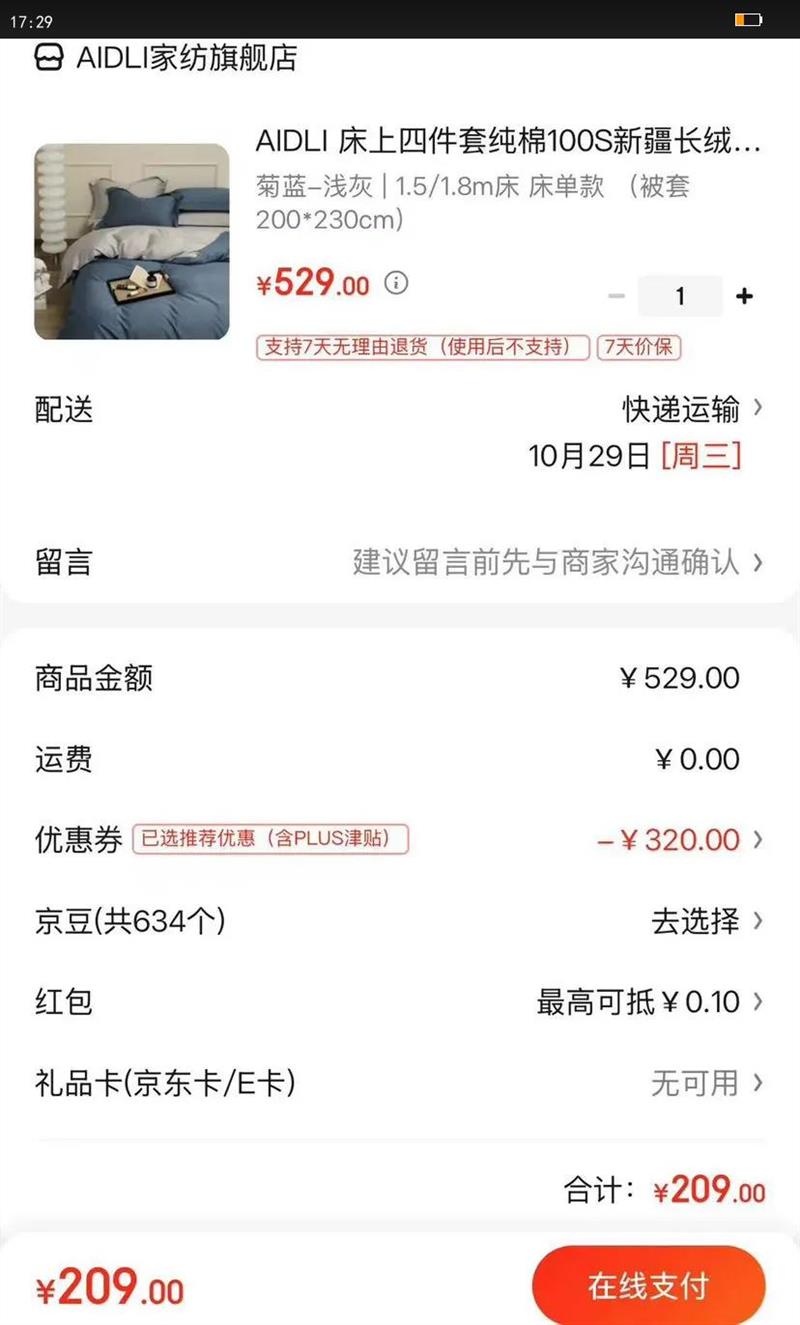Screen dimensions: 800x1325
Task: Open the 礼品卡 gift card row
Action: pyautogui.click(x=400, y=1082)
